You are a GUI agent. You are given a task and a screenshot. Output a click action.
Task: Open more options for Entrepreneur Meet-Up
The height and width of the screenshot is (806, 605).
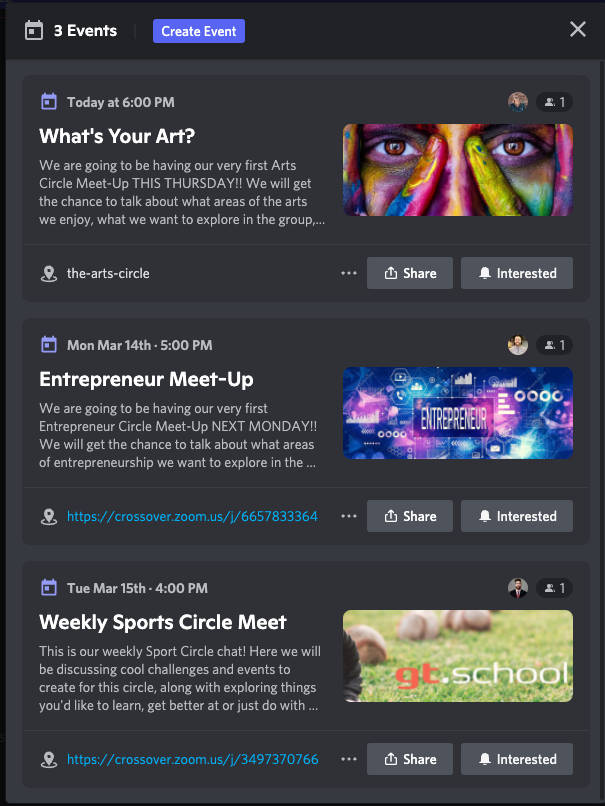[348, 516]
